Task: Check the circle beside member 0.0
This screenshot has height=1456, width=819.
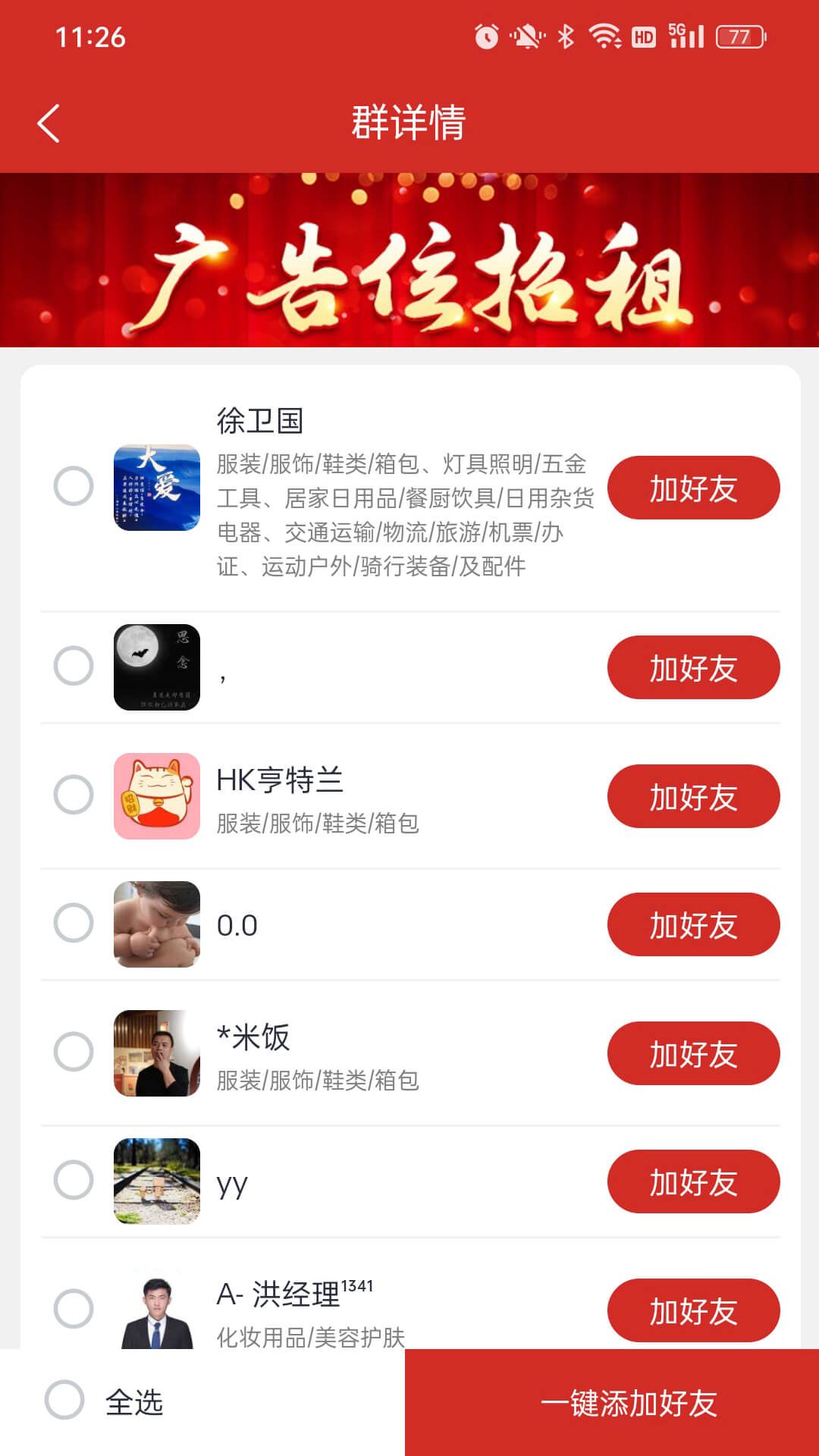Action: (74, 923)
